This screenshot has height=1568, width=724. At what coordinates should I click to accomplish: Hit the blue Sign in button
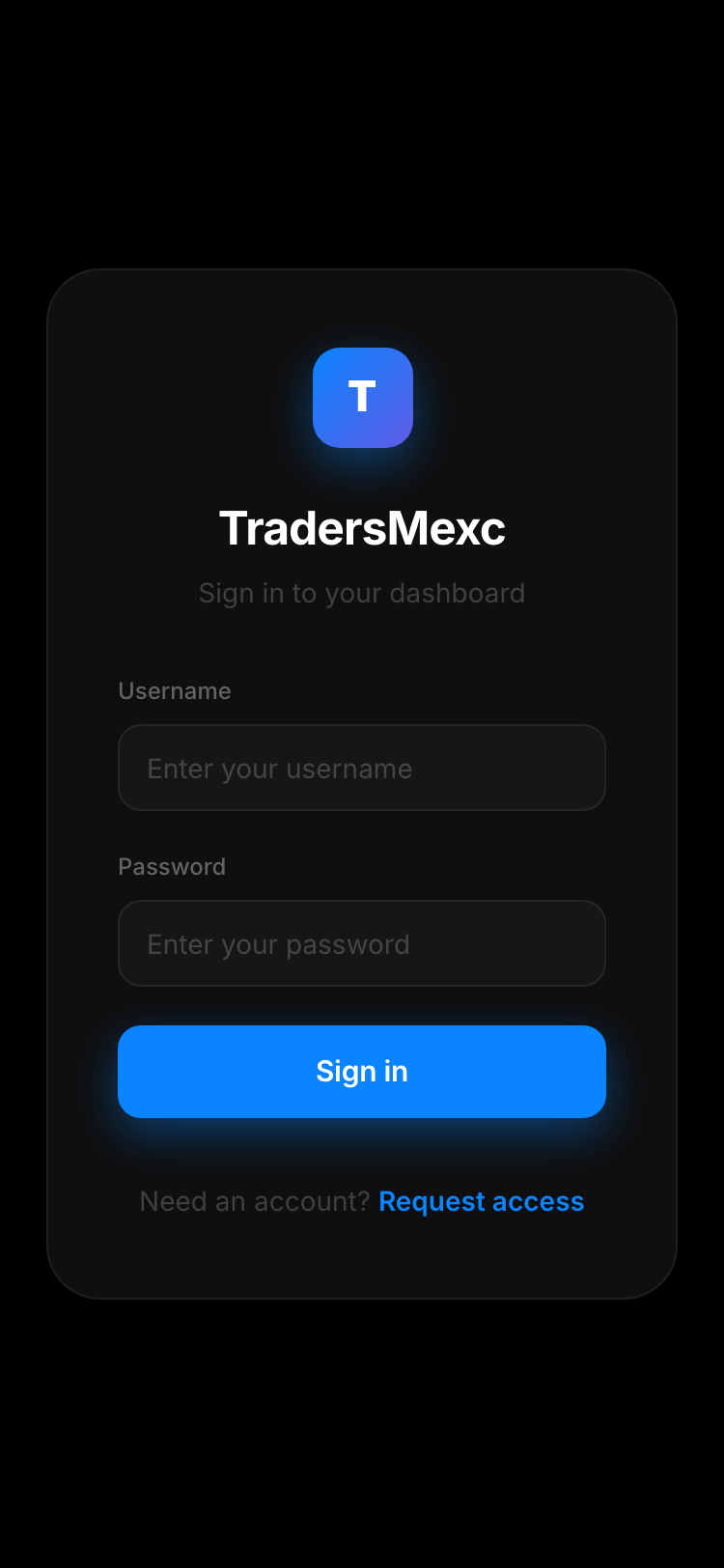(362, 1072)
